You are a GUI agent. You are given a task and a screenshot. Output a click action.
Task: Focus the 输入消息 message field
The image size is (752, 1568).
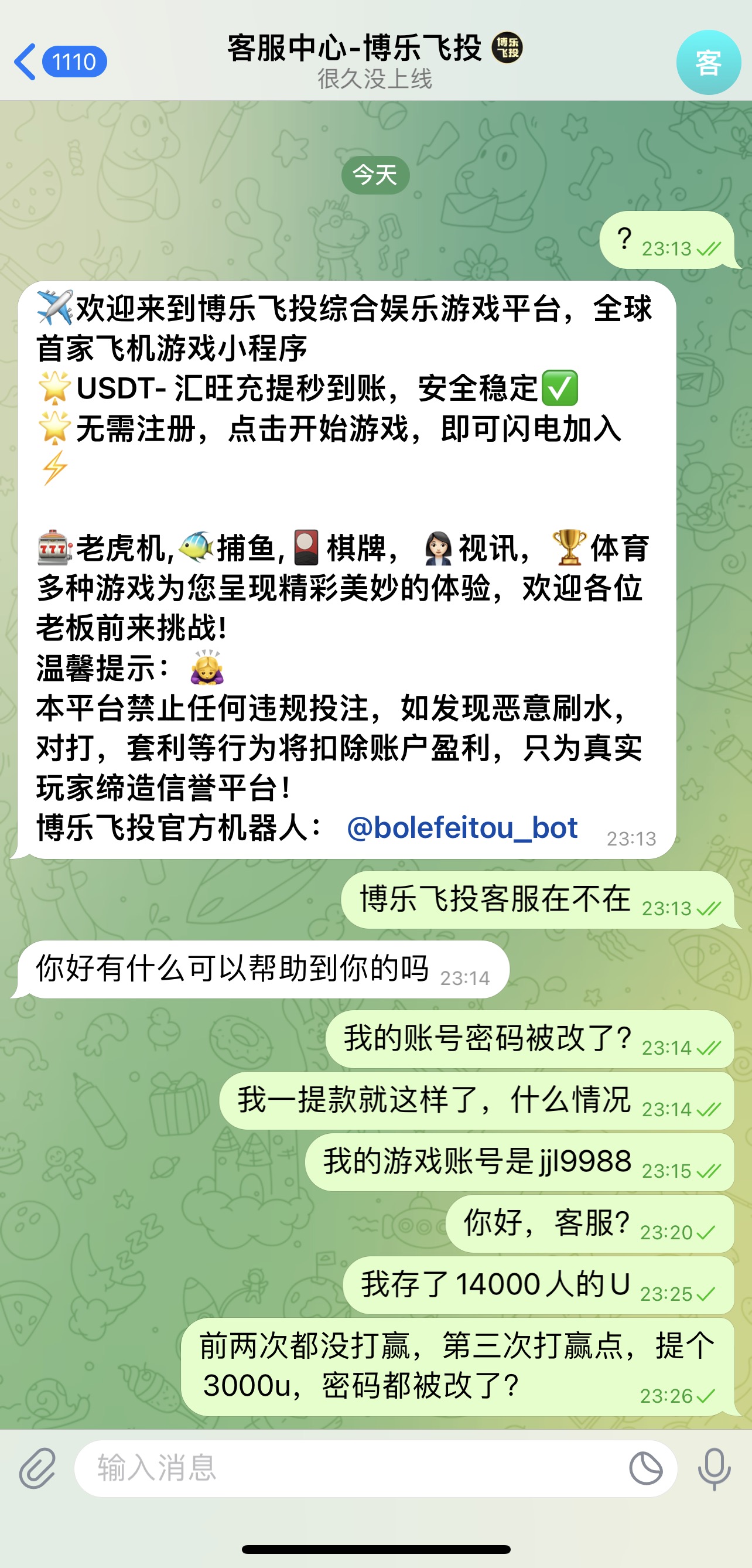click(353, 1468)
